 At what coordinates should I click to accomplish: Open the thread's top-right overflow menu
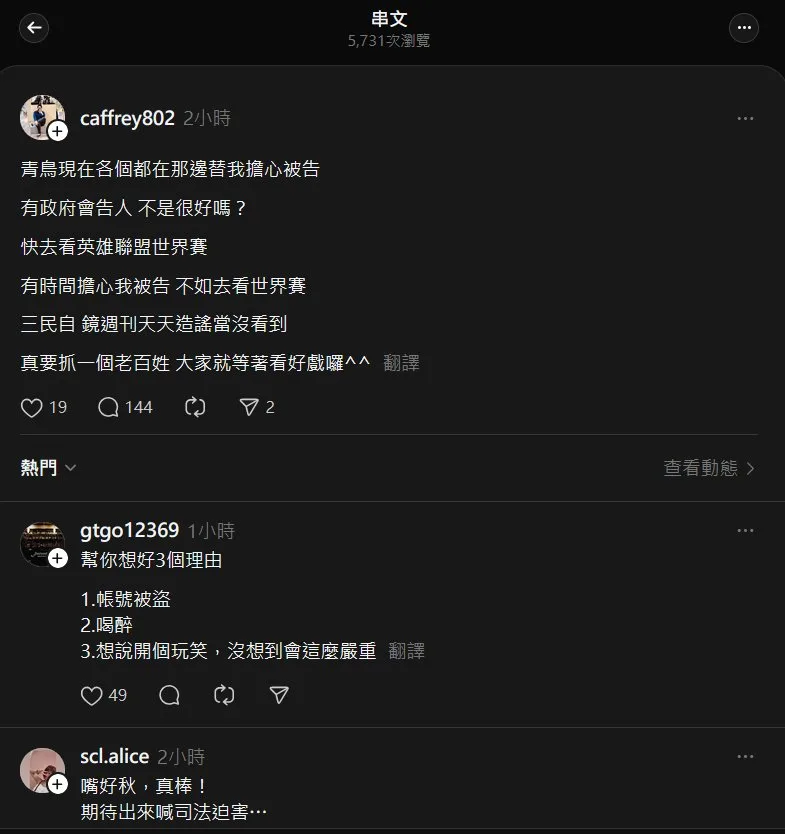tap(744, 28)
